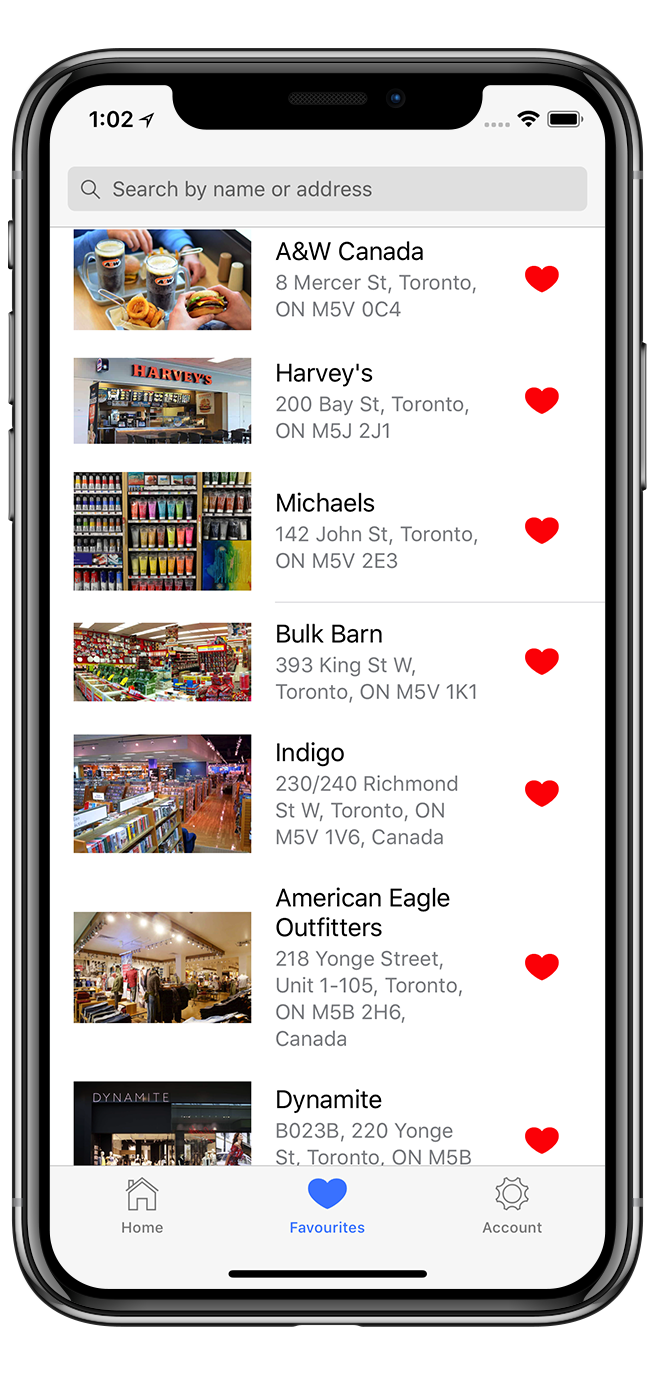652x1378 pixels.
Task: Select the Favourites tab
Action: pyautogui.click(x=327, y=1206)
